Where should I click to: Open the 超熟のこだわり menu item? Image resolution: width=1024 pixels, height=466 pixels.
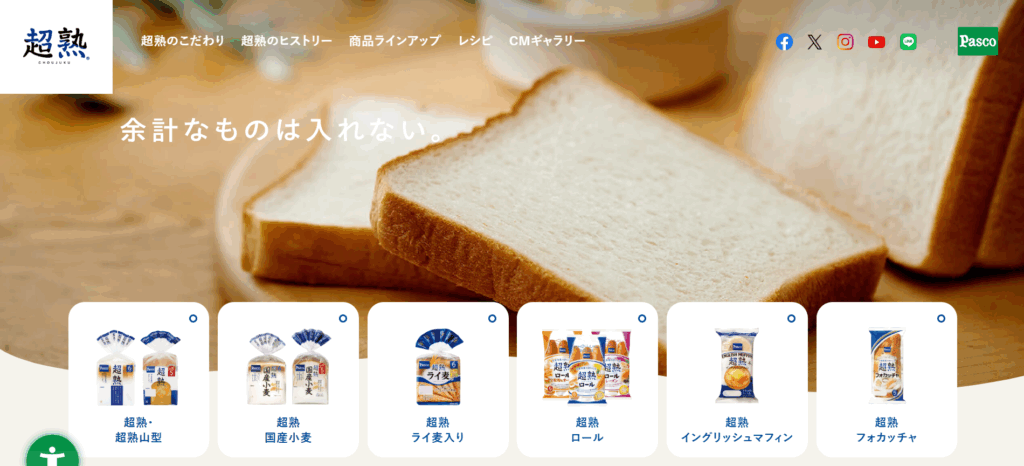click(183, 41)
